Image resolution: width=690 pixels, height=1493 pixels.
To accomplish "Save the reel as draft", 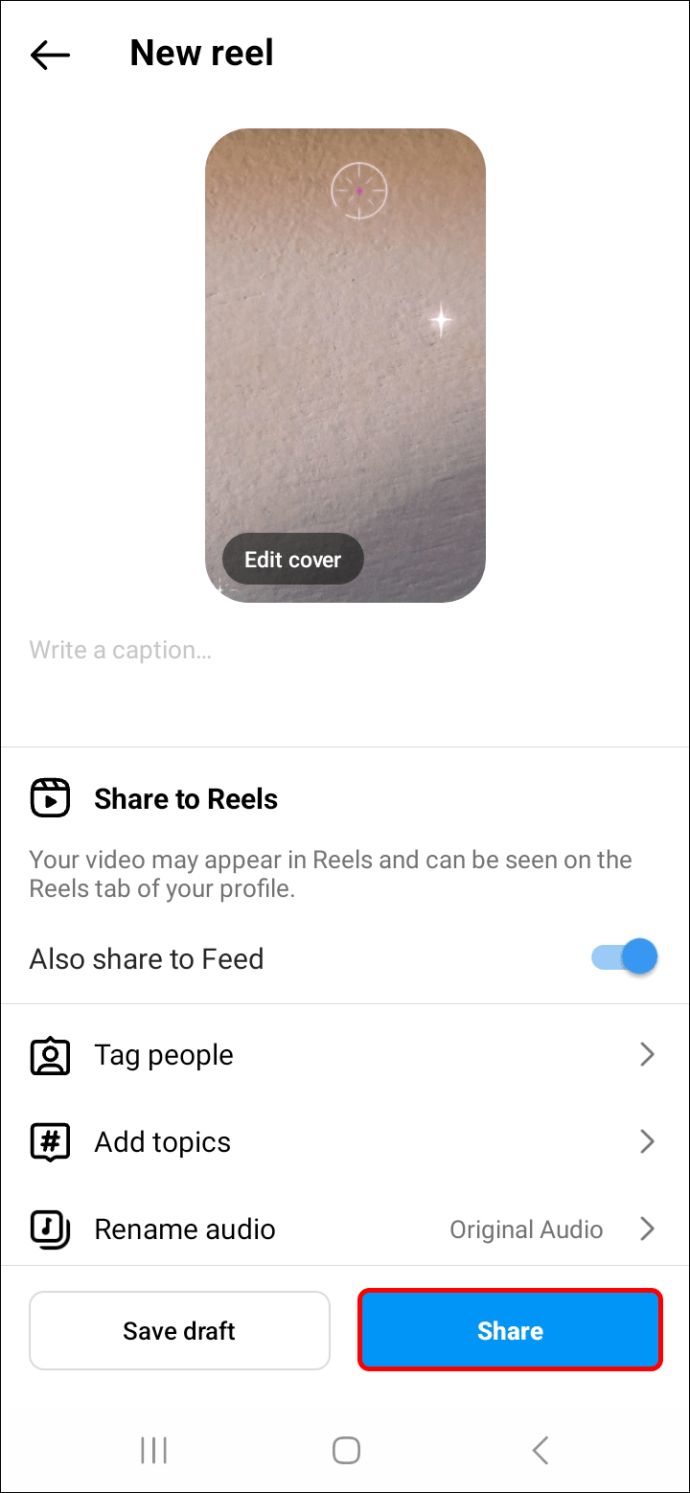I will click(x=179, y=1331).
